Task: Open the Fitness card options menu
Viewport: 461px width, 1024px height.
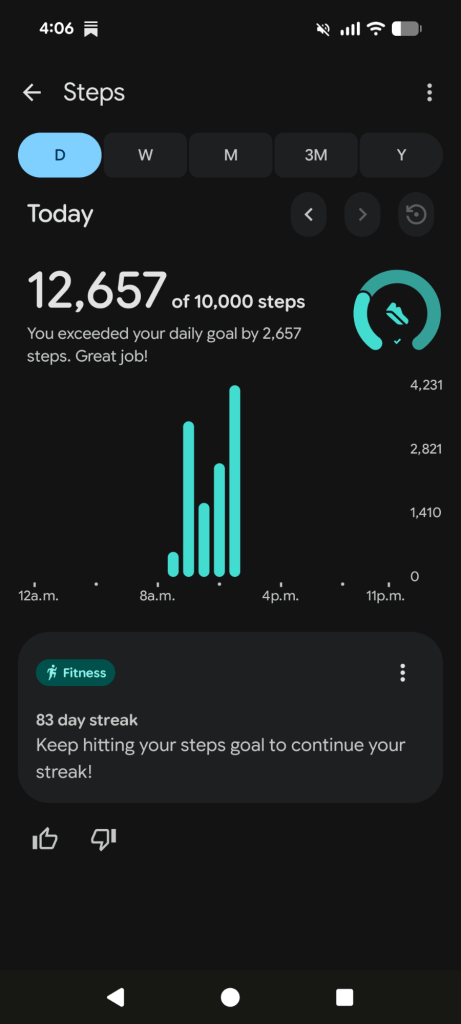Action: [402, 673]
